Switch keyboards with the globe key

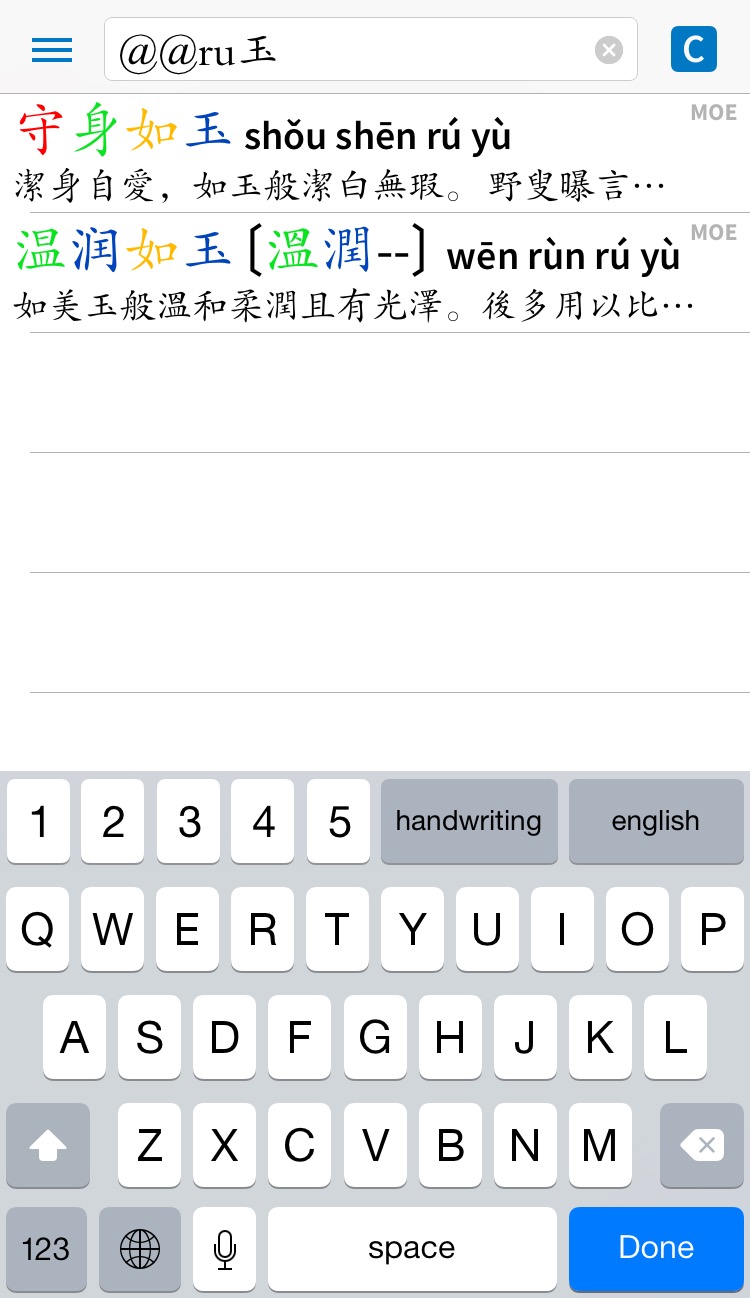(140, 1248)
